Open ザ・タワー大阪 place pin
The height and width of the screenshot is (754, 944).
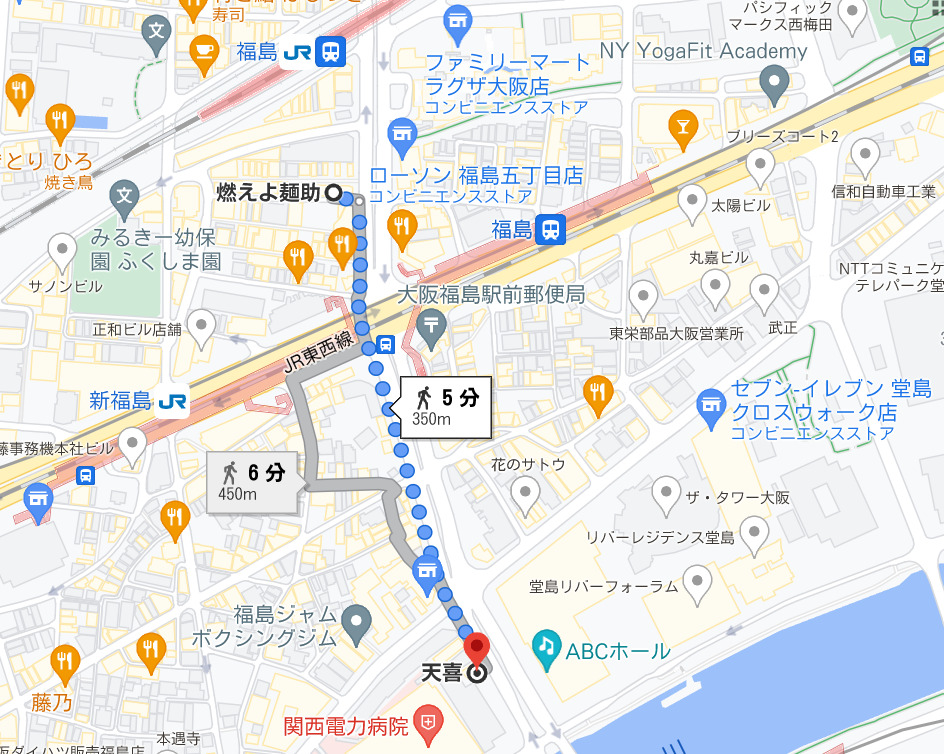coord(667,492)
